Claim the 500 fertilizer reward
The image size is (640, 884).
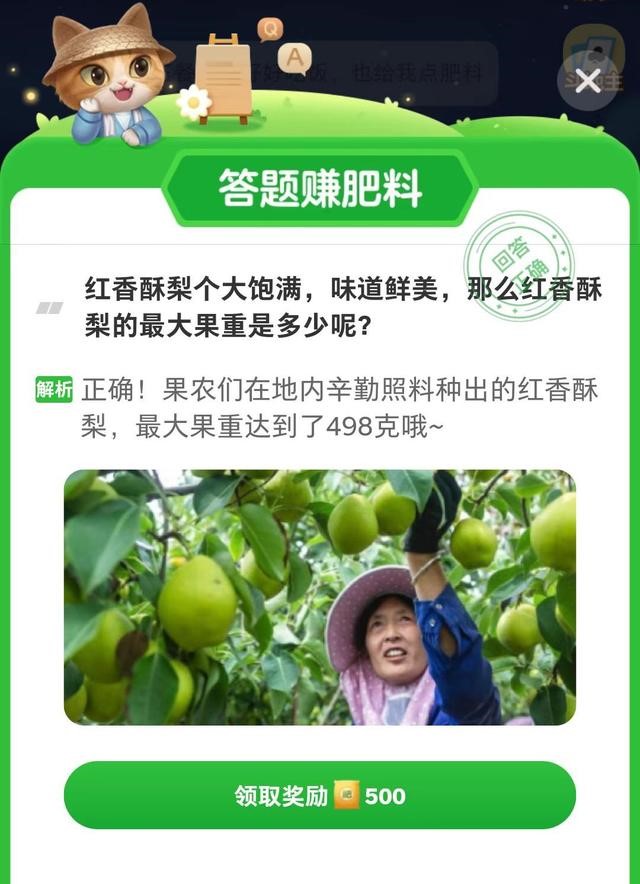[x=320, y=796]
